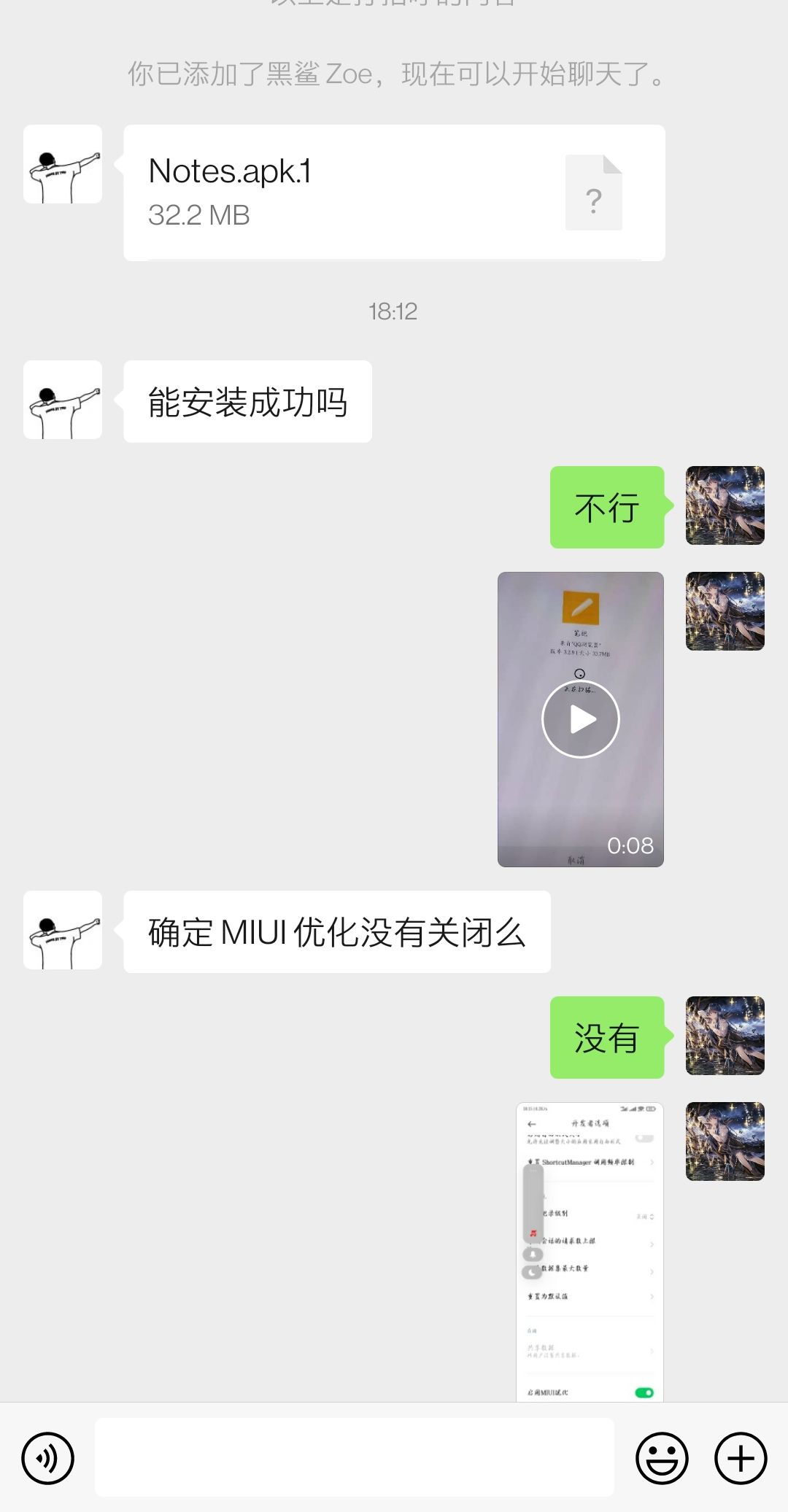Viewport: 788px width, 1512px height.
Task: Open the emoji sticker panel
Action: click(662, 1458)
